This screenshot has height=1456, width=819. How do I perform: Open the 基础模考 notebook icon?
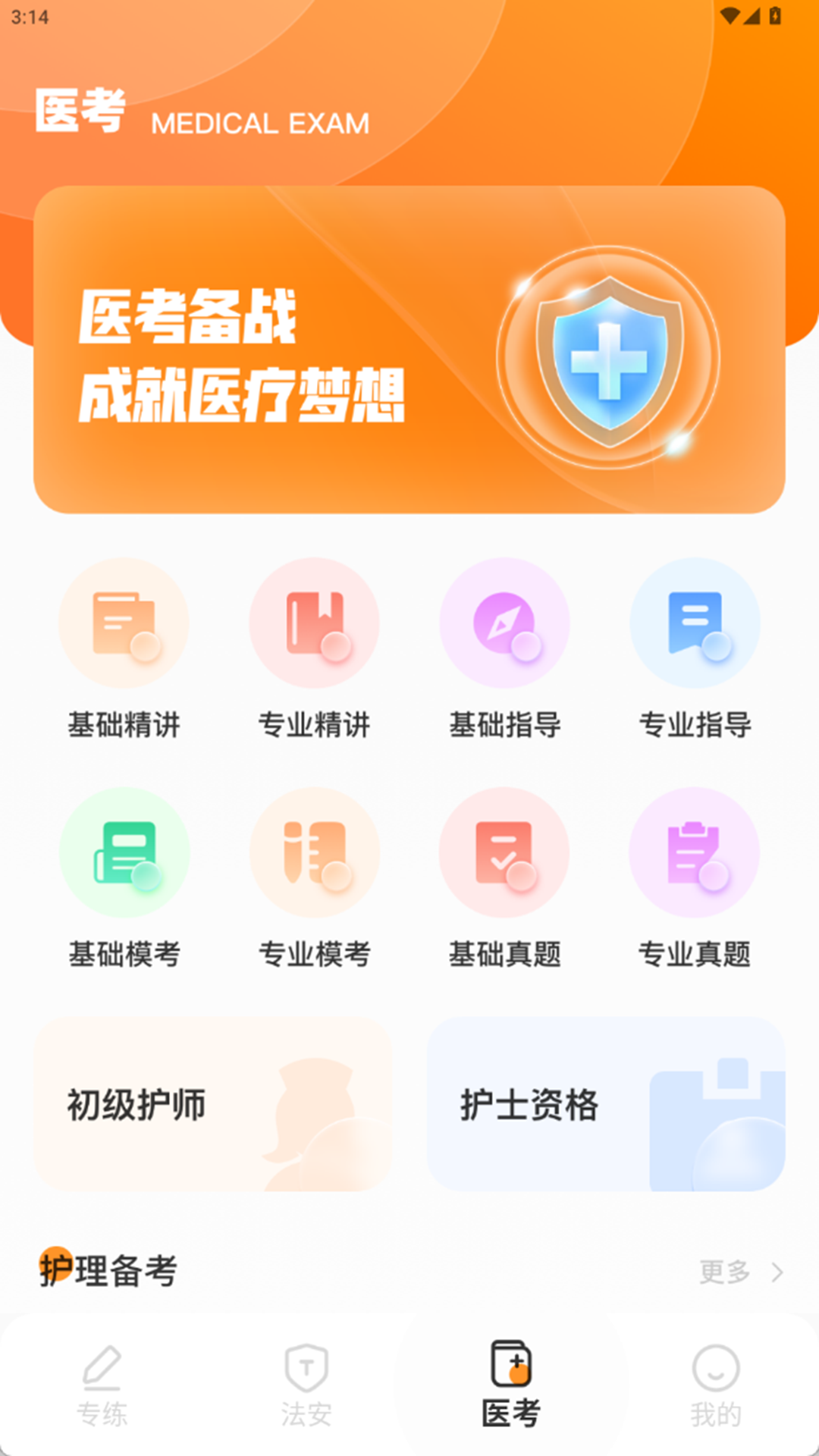tap(124, 852)
